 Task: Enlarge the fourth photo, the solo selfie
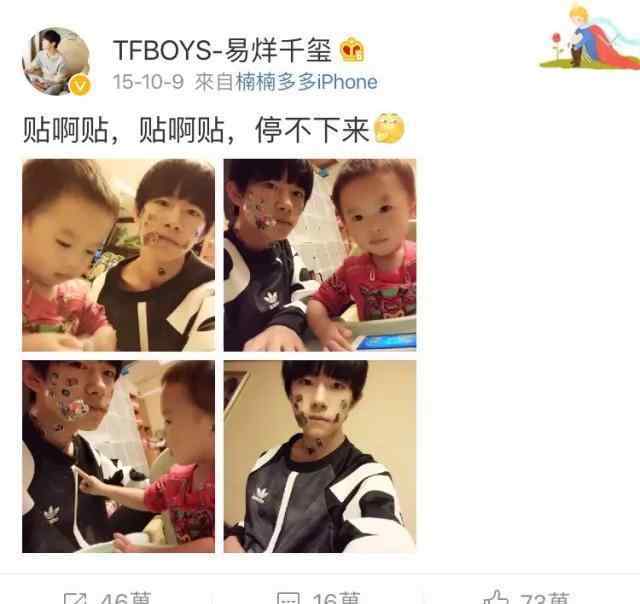pos(320,456)
